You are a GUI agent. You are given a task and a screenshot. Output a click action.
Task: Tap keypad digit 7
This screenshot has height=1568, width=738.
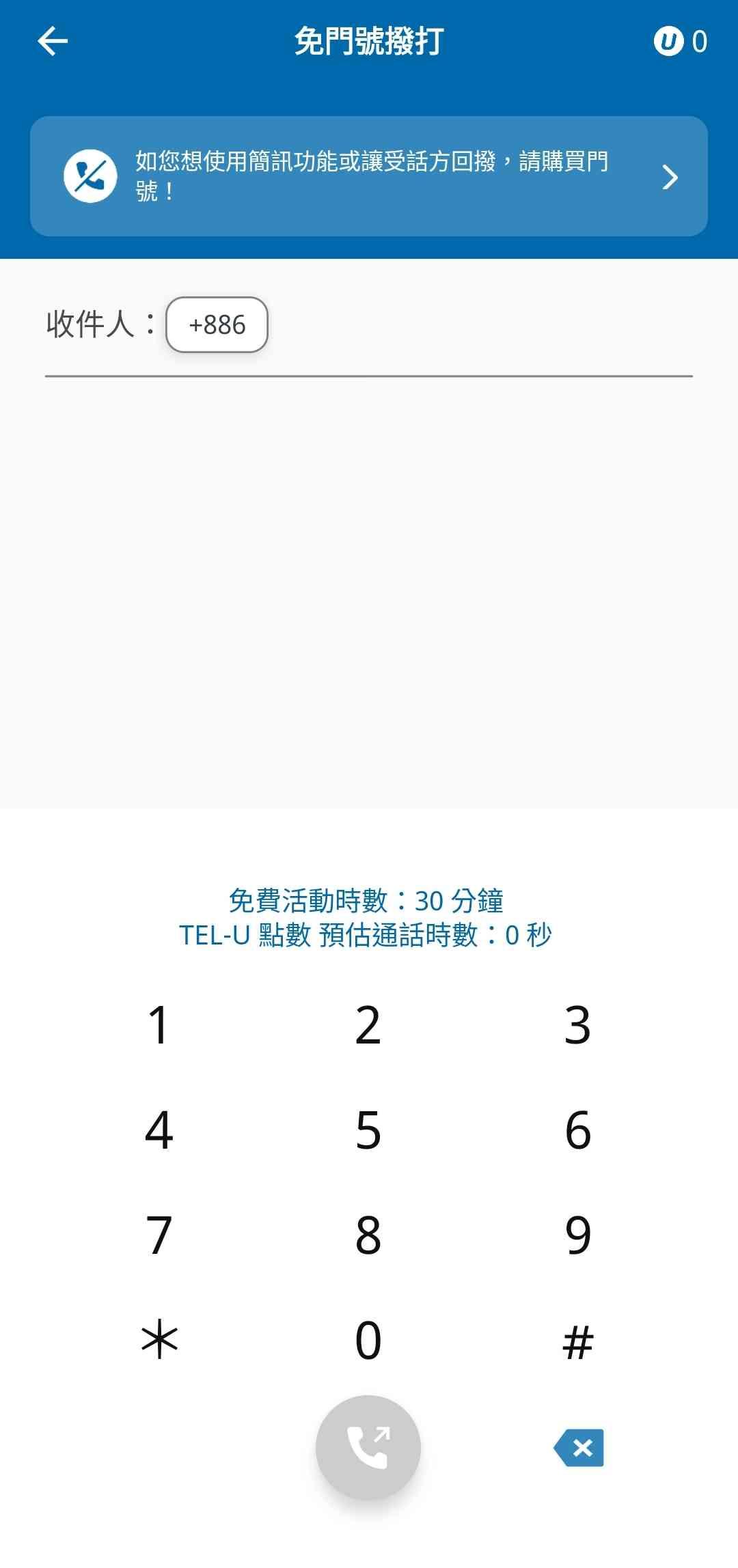pos(159,1235)
